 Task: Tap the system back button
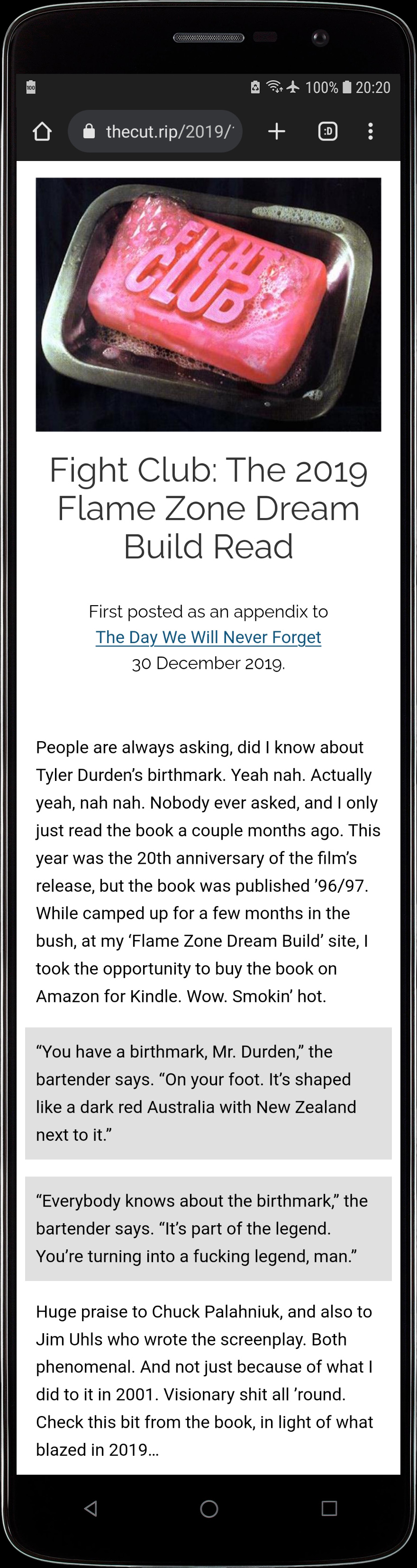pos(91,1508)
